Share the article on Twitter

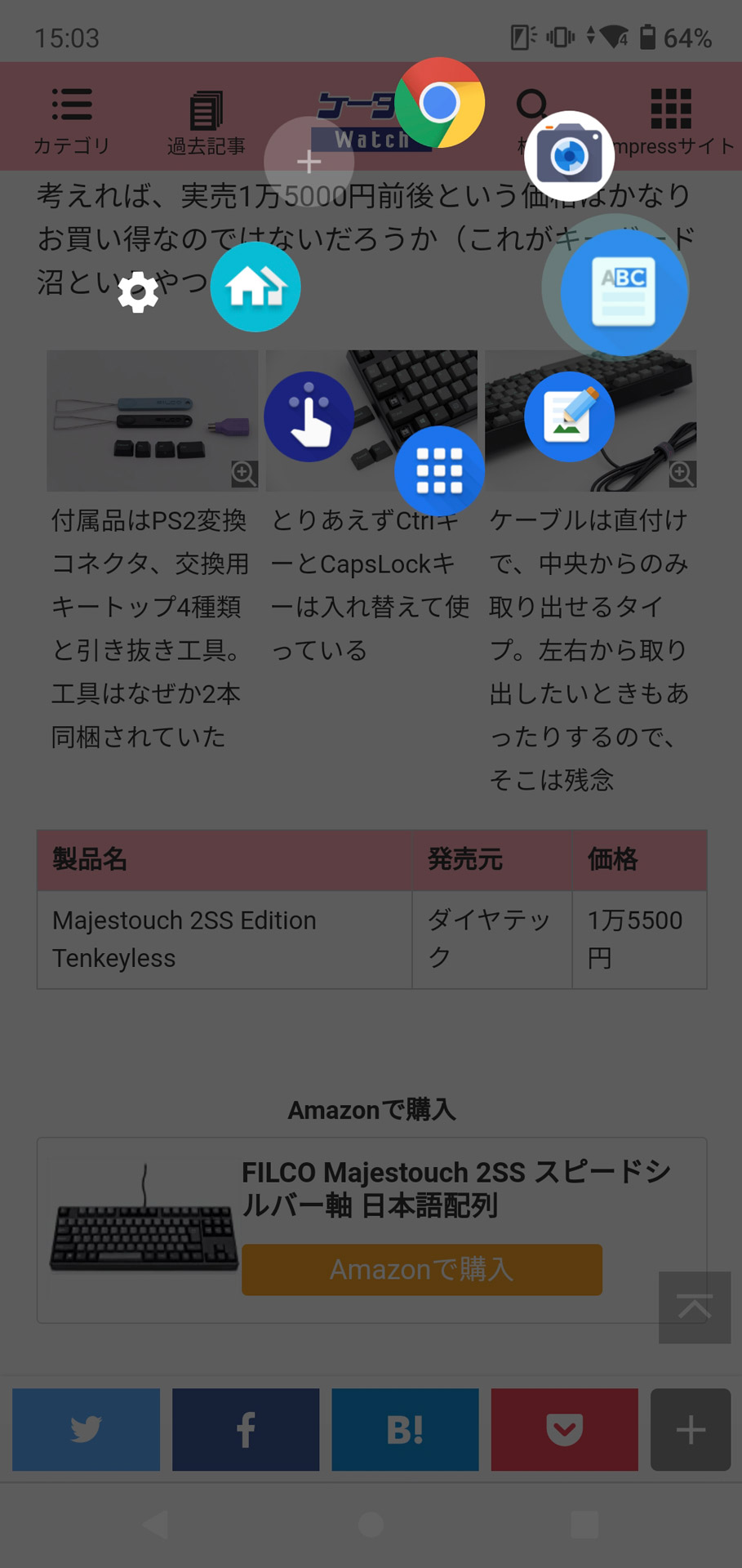86,1429
